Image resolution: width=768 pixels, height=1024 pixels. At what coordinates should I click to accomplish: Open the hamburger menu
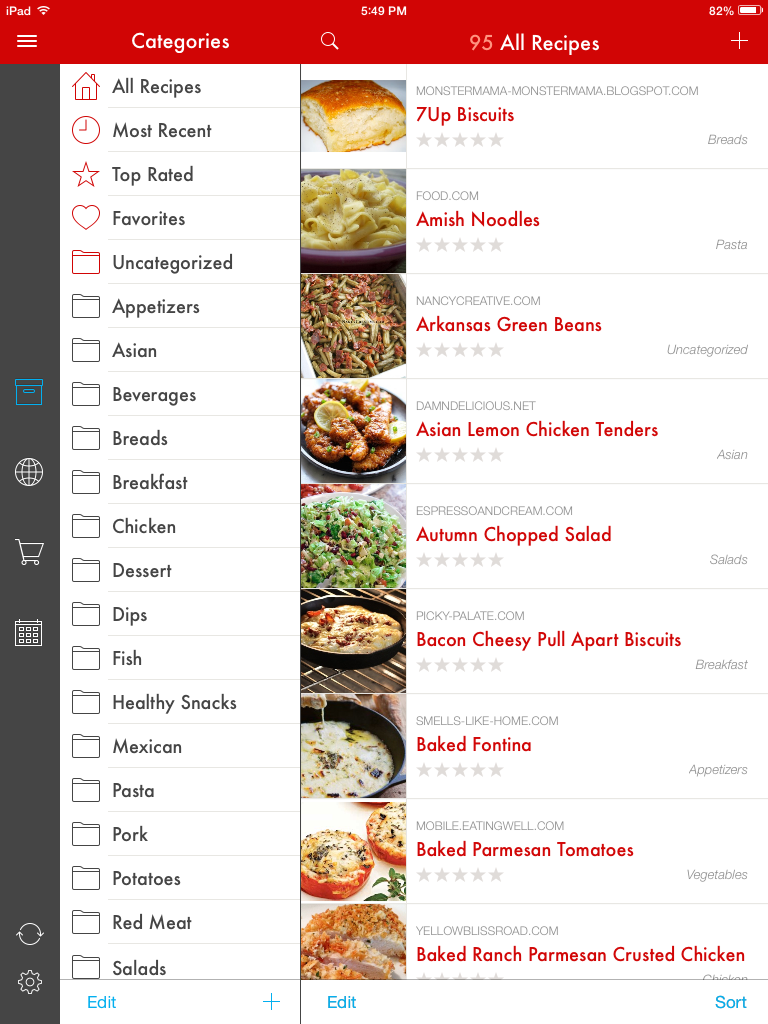coord(27,41)
